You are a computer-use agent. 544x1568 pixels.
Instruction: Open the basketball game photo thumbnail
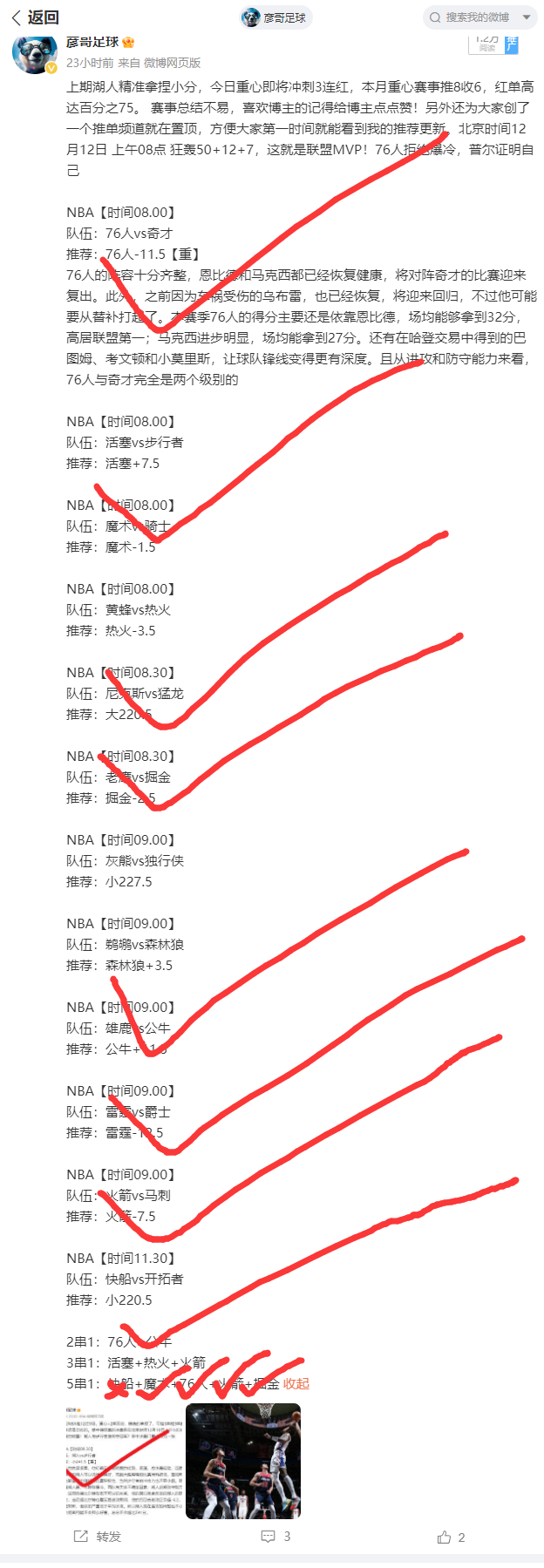point(243,1462)
